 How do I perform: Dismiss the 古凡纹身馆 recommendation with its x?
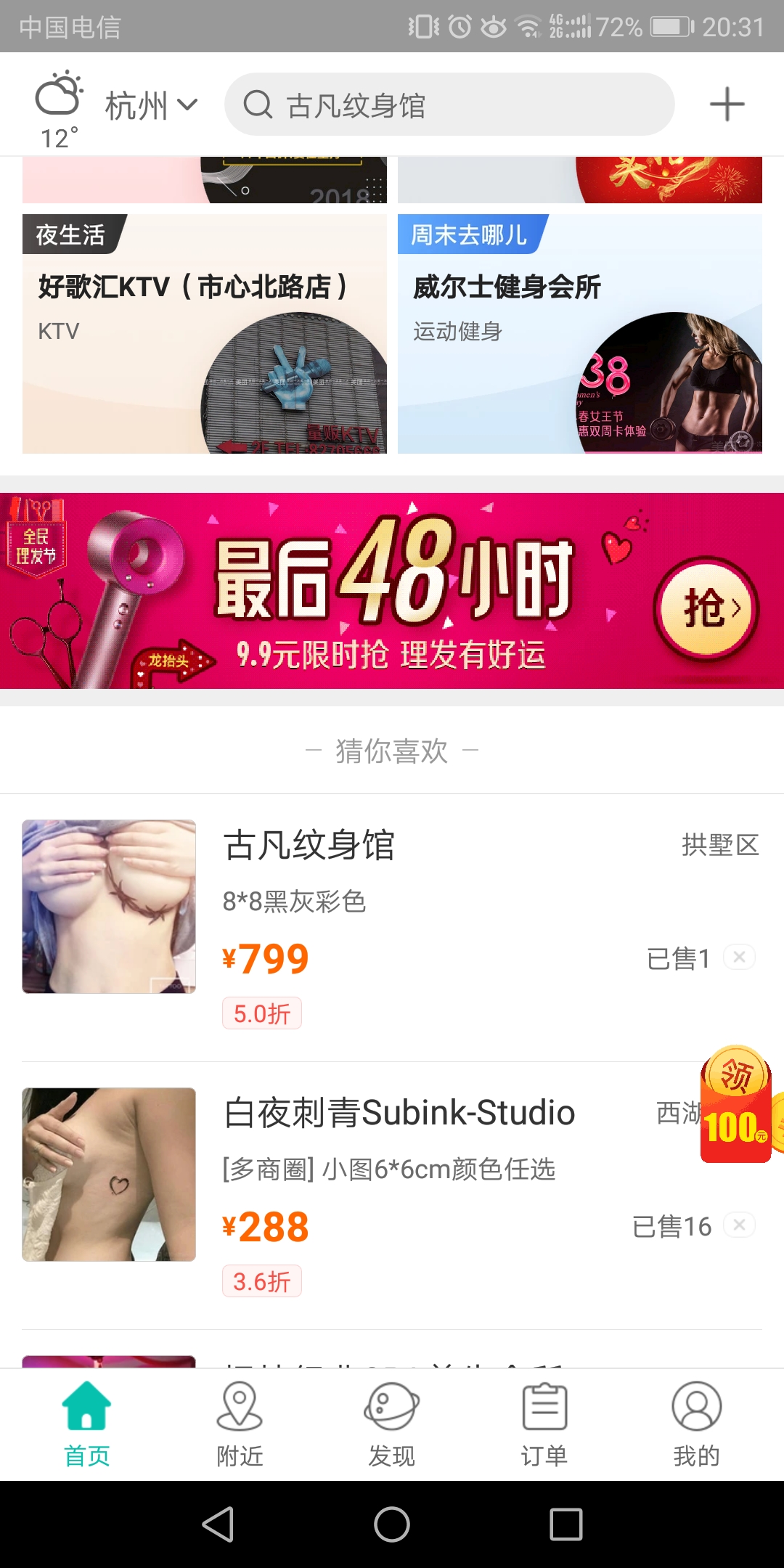[739, 957]
